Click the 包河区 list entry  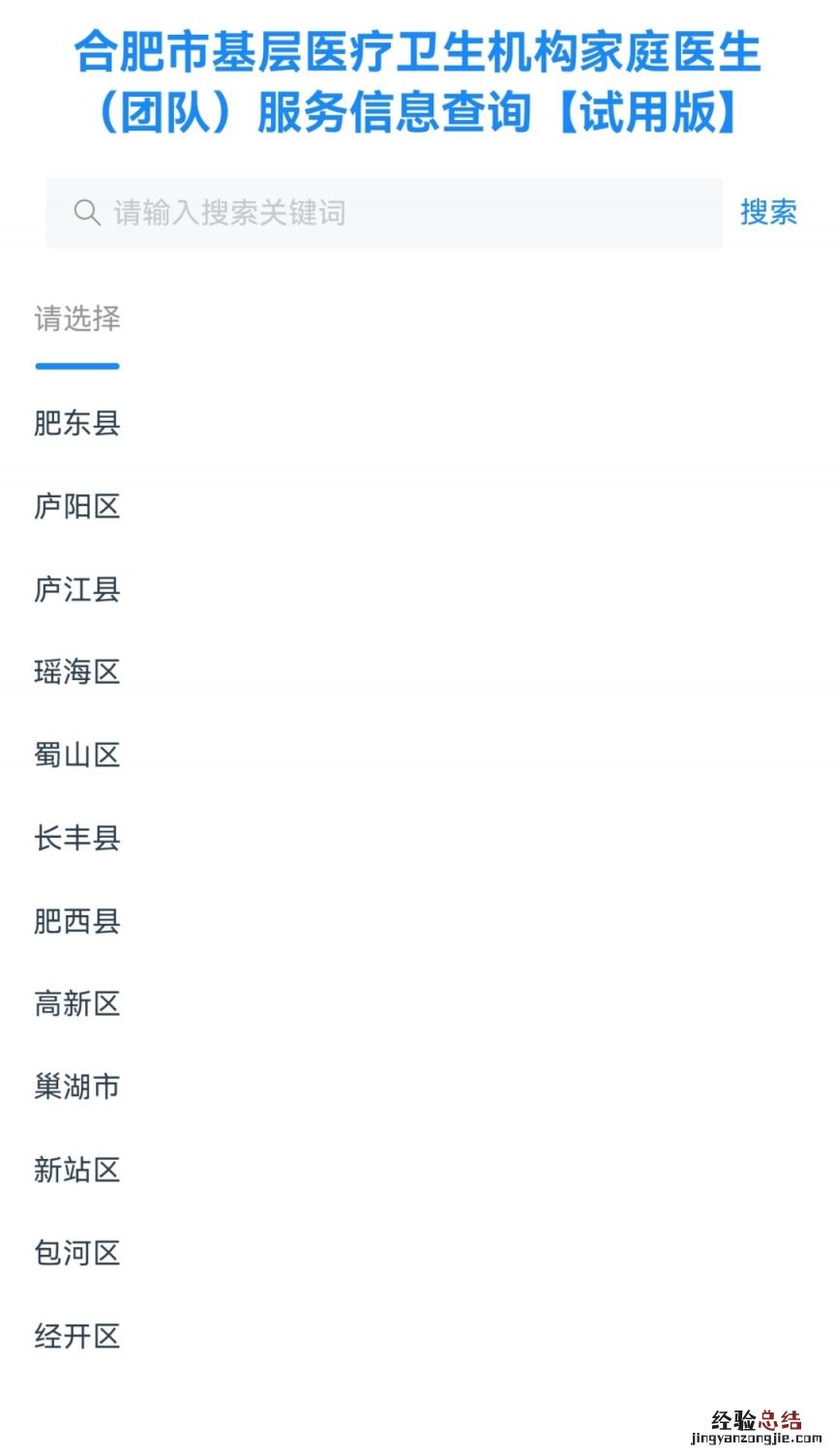click(76, 1254)
